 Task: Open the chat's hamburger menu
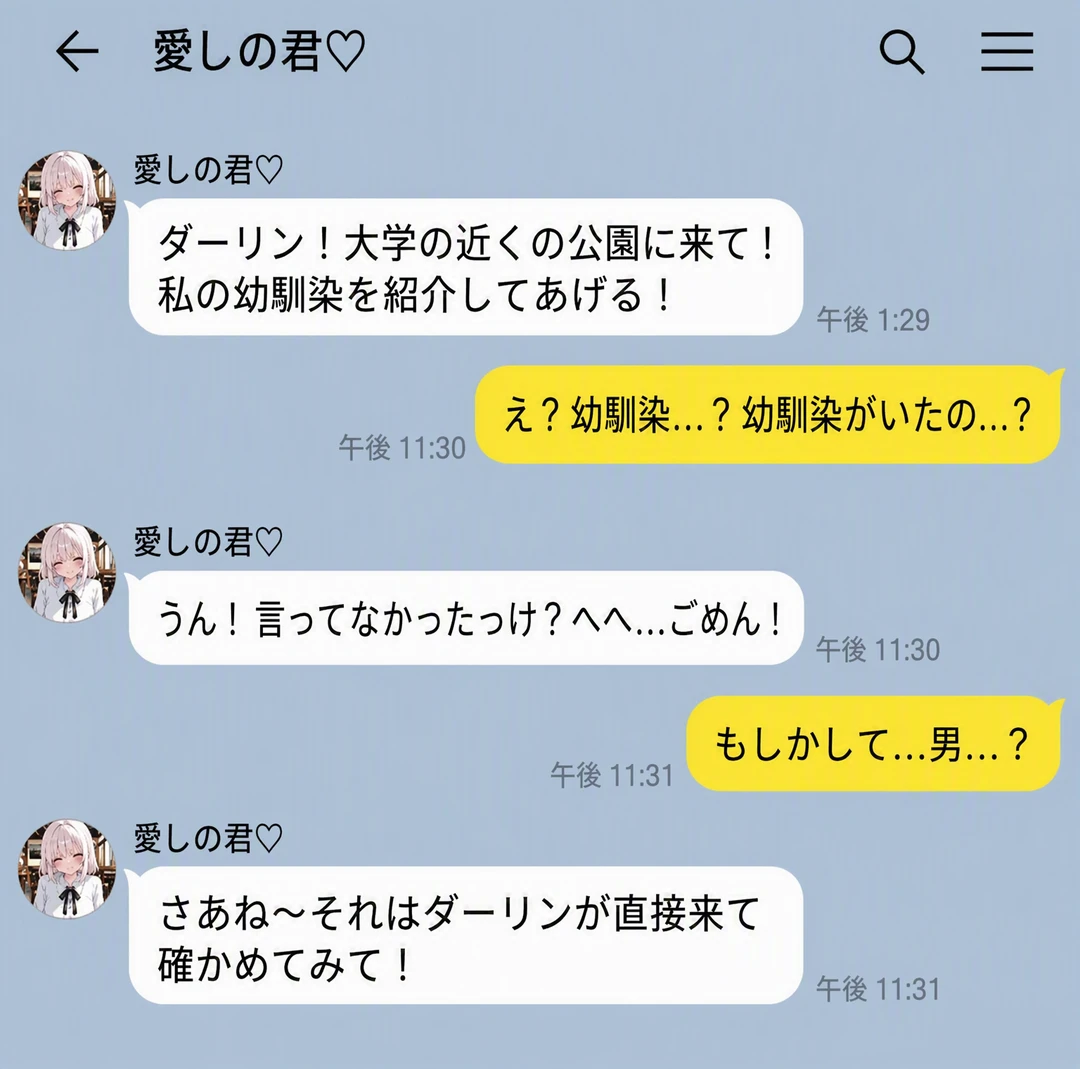tap(1007, 52)
